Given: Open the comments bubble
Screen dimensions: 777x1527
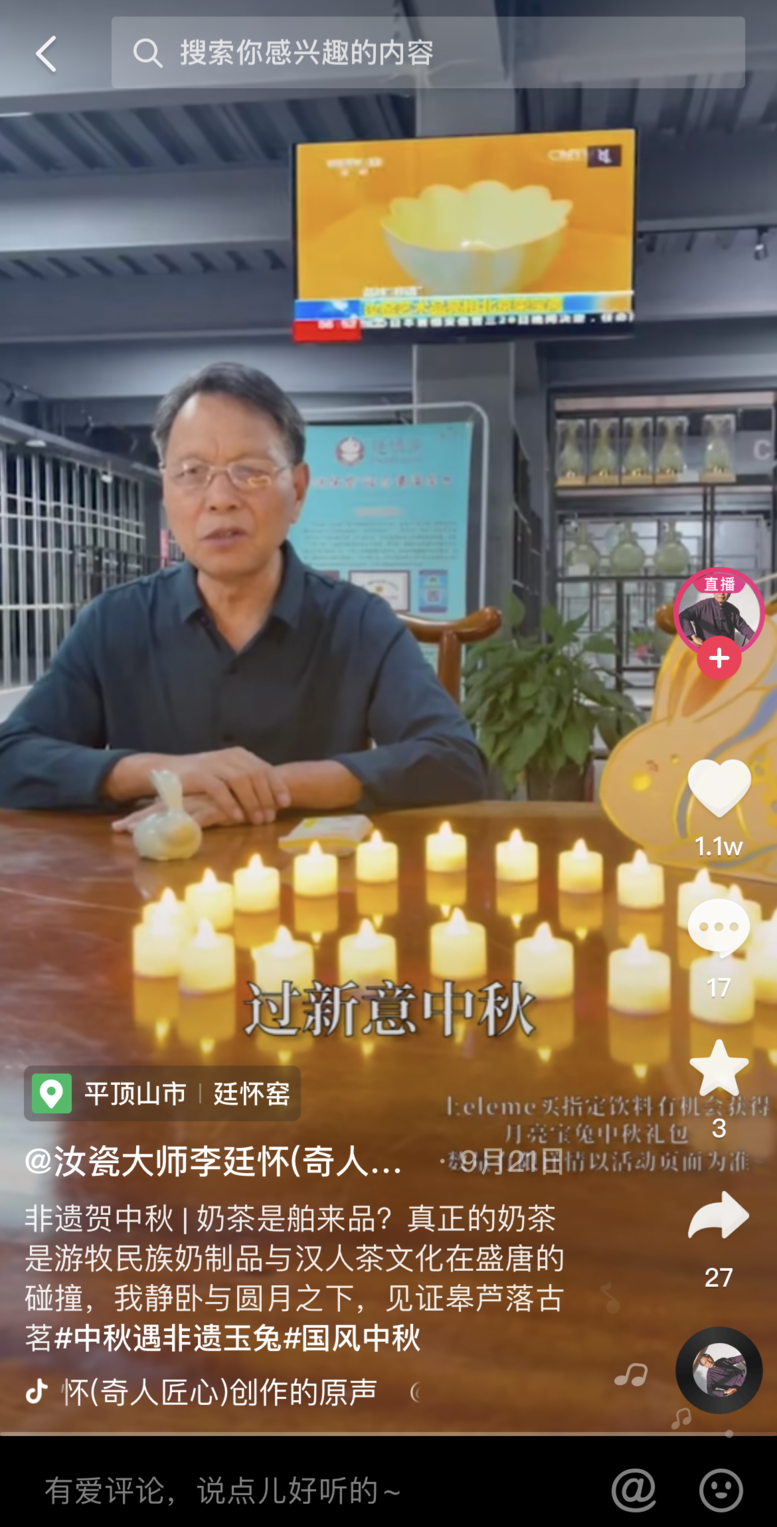Looking at the screenshot, I should point(718,928).
